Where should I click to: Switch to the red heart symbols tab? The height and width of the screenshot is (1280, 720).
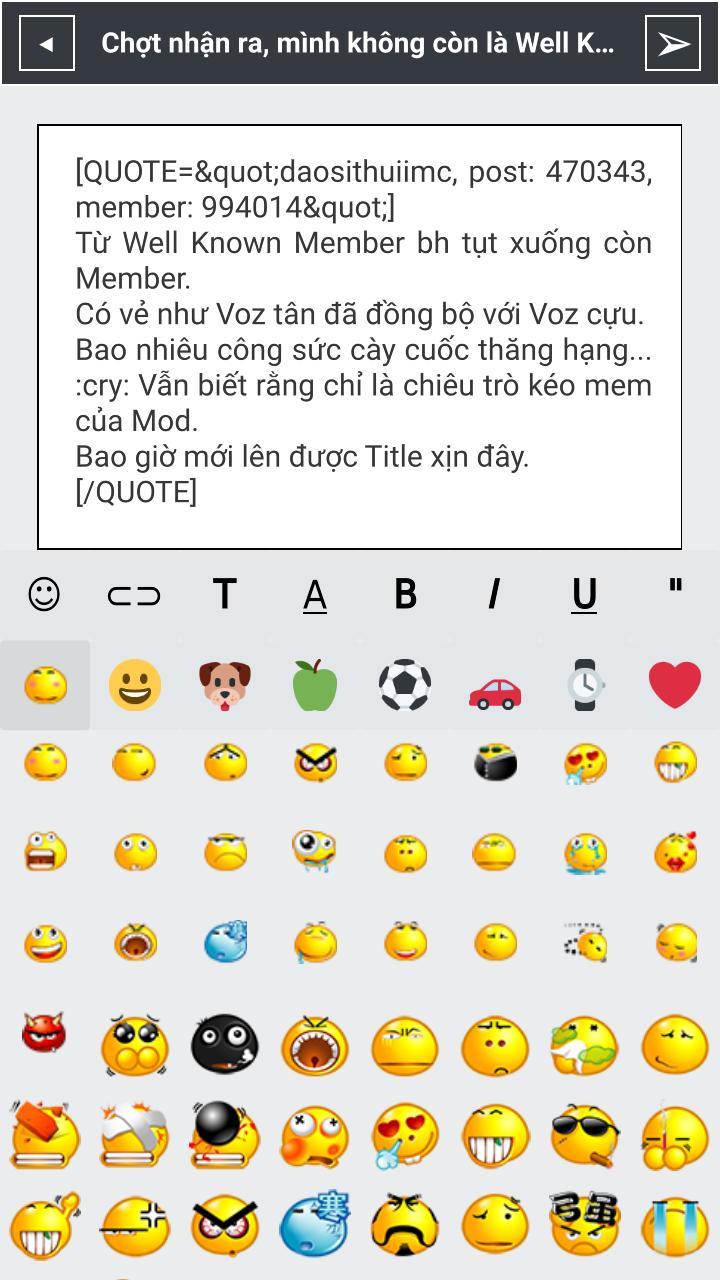point(675,685)
